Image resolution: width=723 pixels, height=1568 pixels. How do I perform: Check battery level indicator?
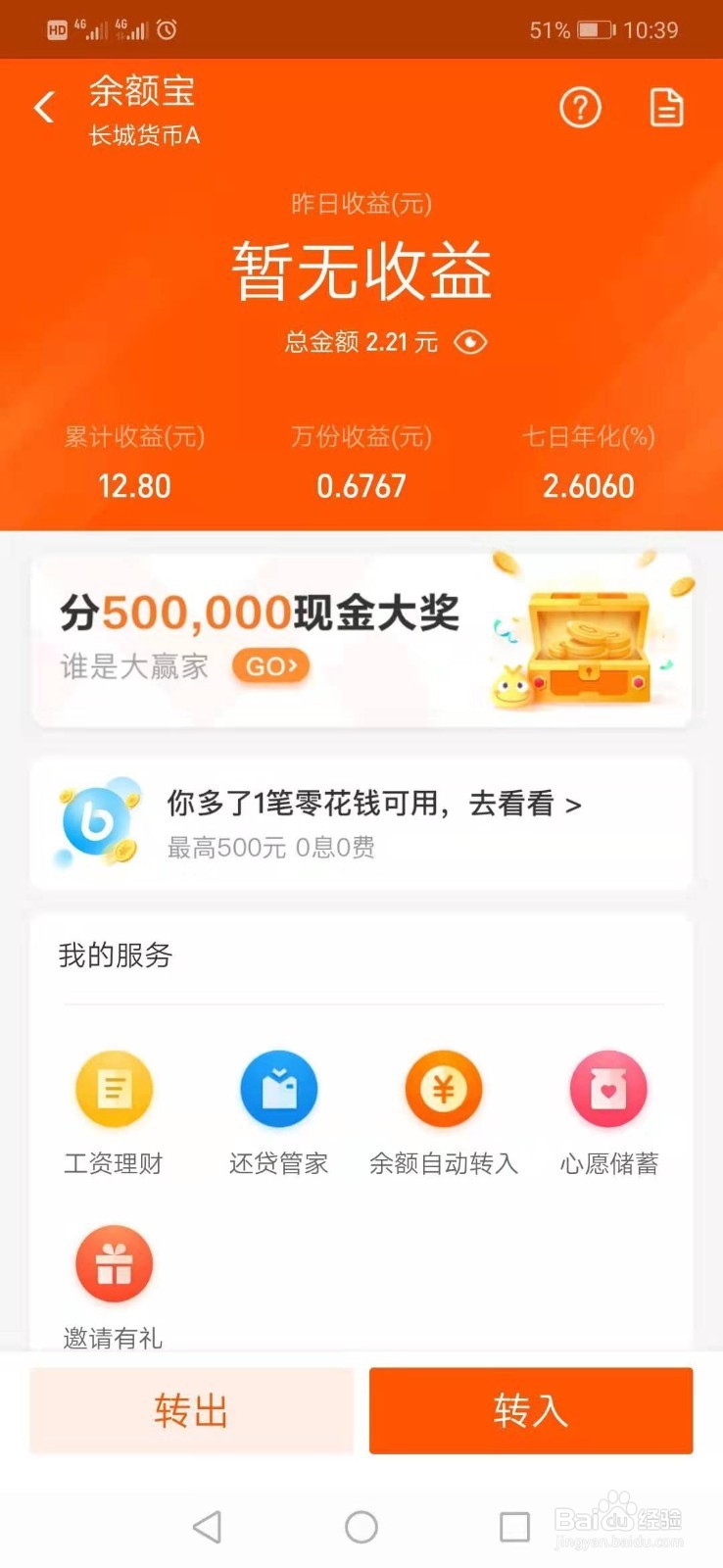(595, 28)
